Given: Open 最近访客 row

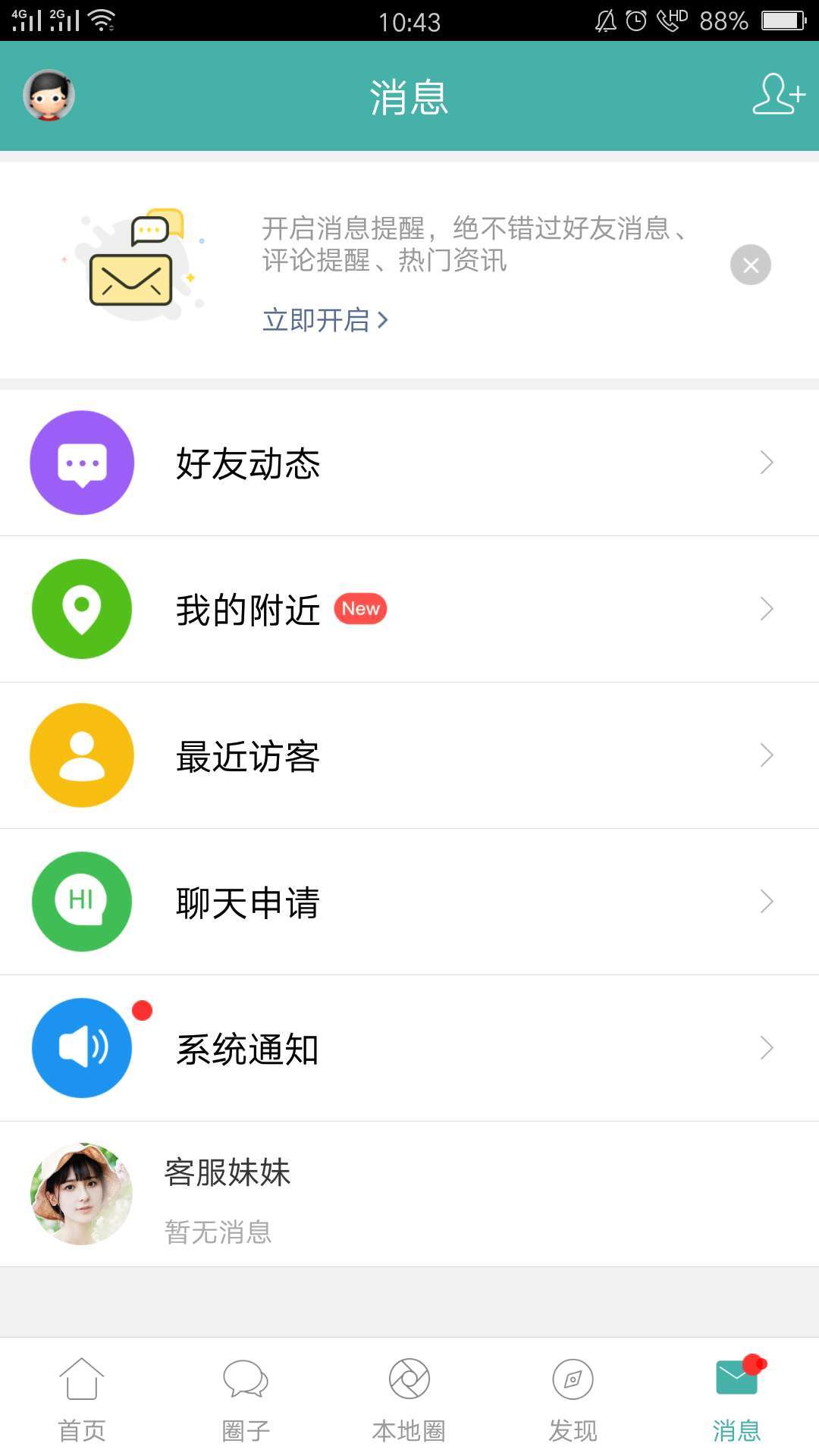Looking at the screenshot, I should (409, 755).
